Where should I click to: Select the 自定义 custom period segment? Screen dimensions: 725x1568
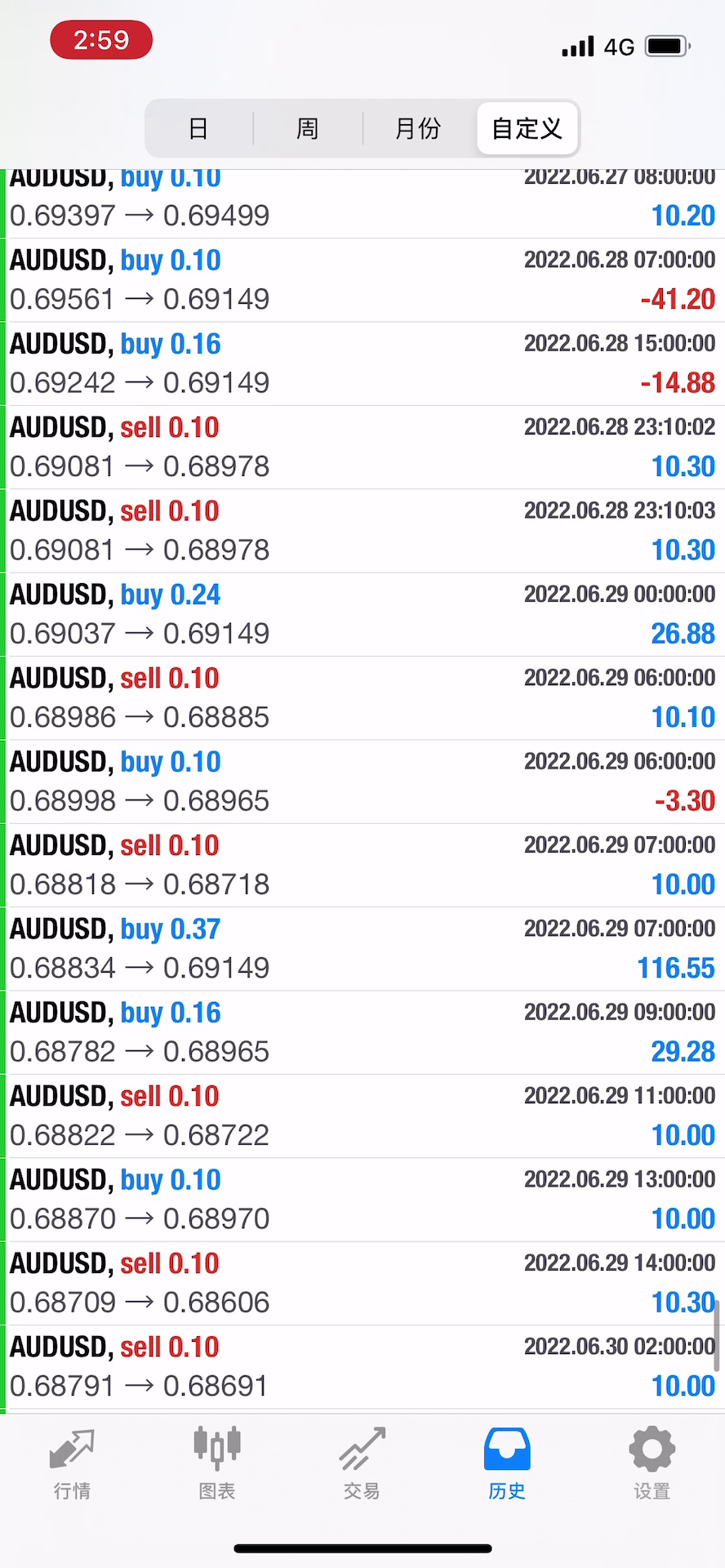[527, 128]
